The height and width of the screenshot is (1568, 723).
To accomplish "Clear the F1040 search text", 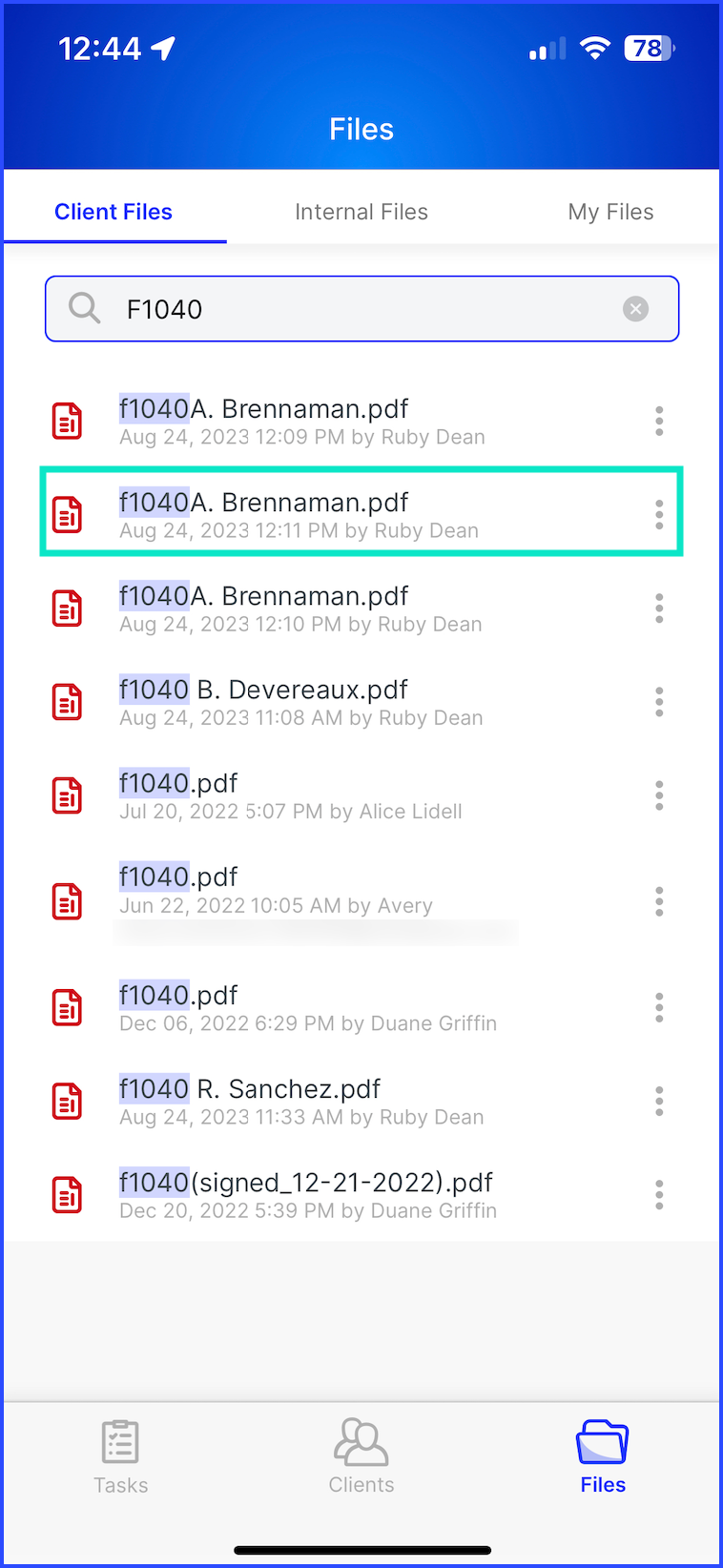I will click(x=635, y=308).
